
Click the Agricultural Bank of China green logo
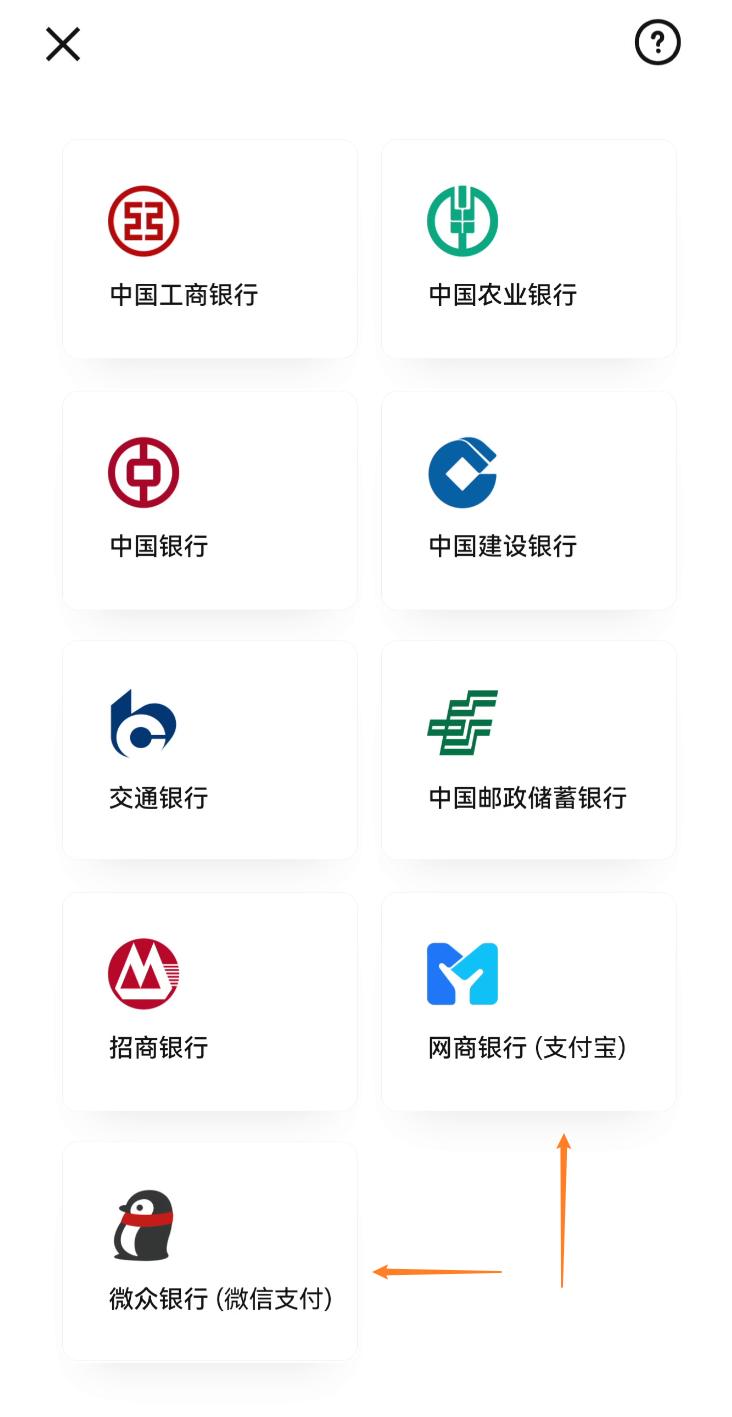(x=462, y=220)
